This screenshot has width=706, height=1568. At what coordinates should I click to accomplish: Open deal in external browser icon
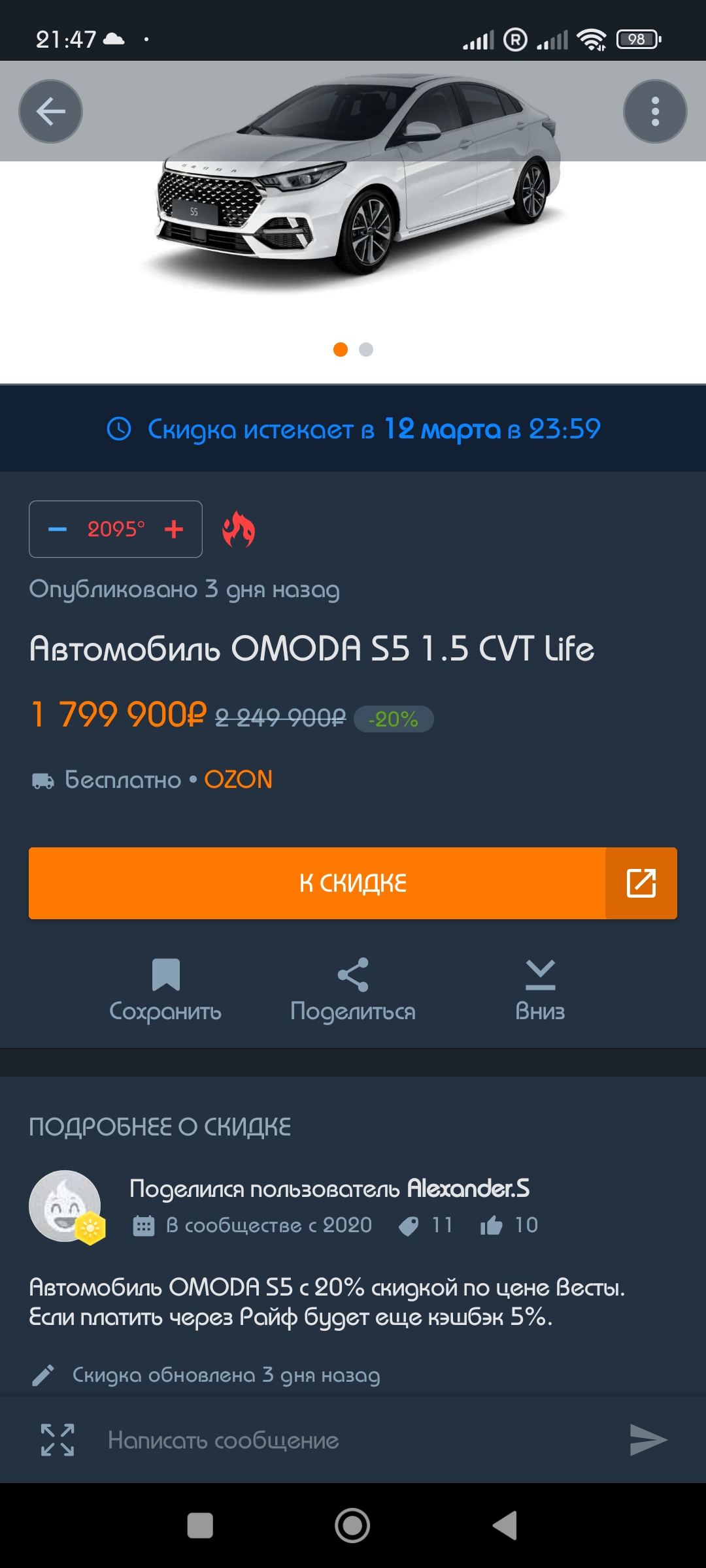click(x=641, y=883)
